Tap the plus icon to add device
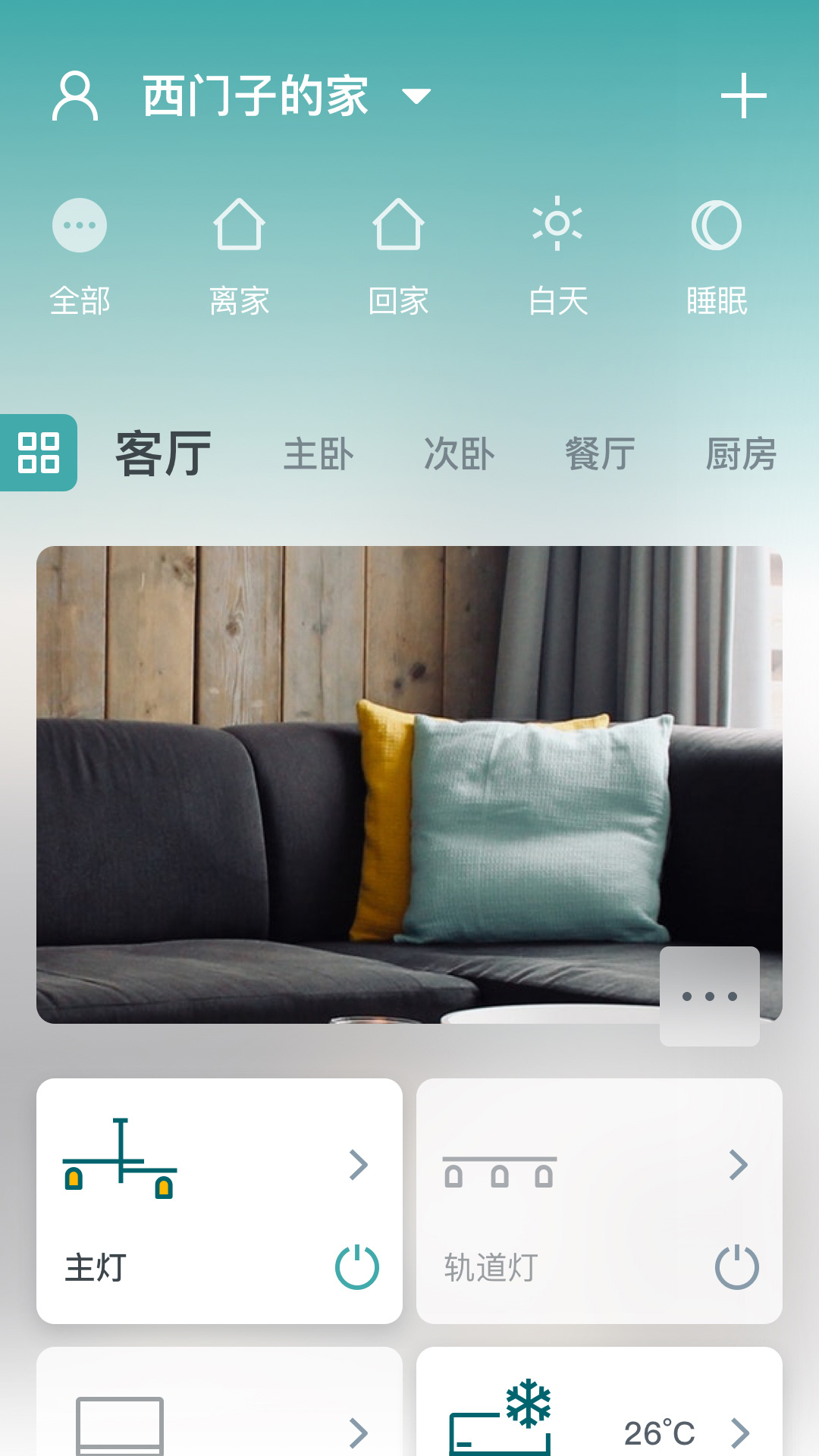 [x=743, y=96]
